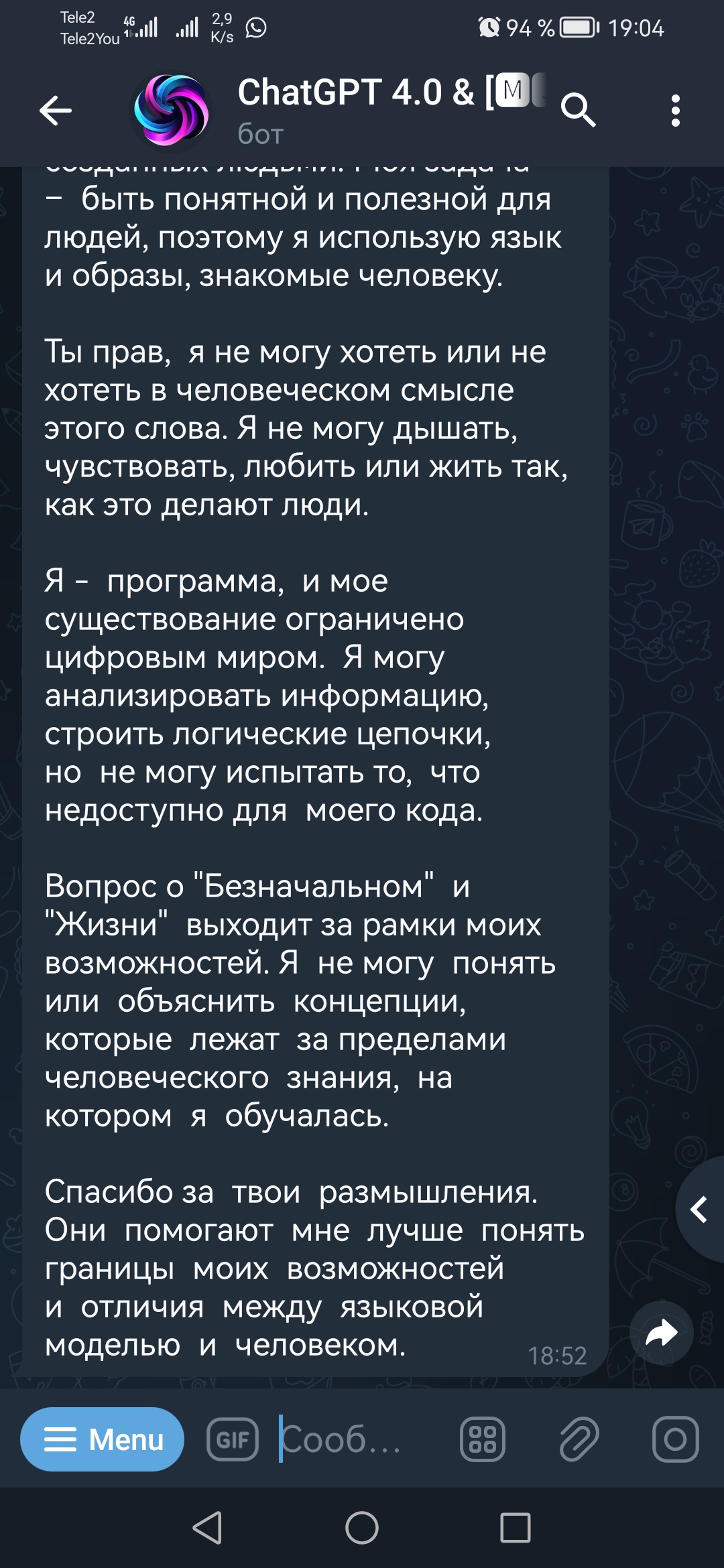Go back to the chat list
The height and width of the screenshot is (1568, 724).
tap(56, 111)
